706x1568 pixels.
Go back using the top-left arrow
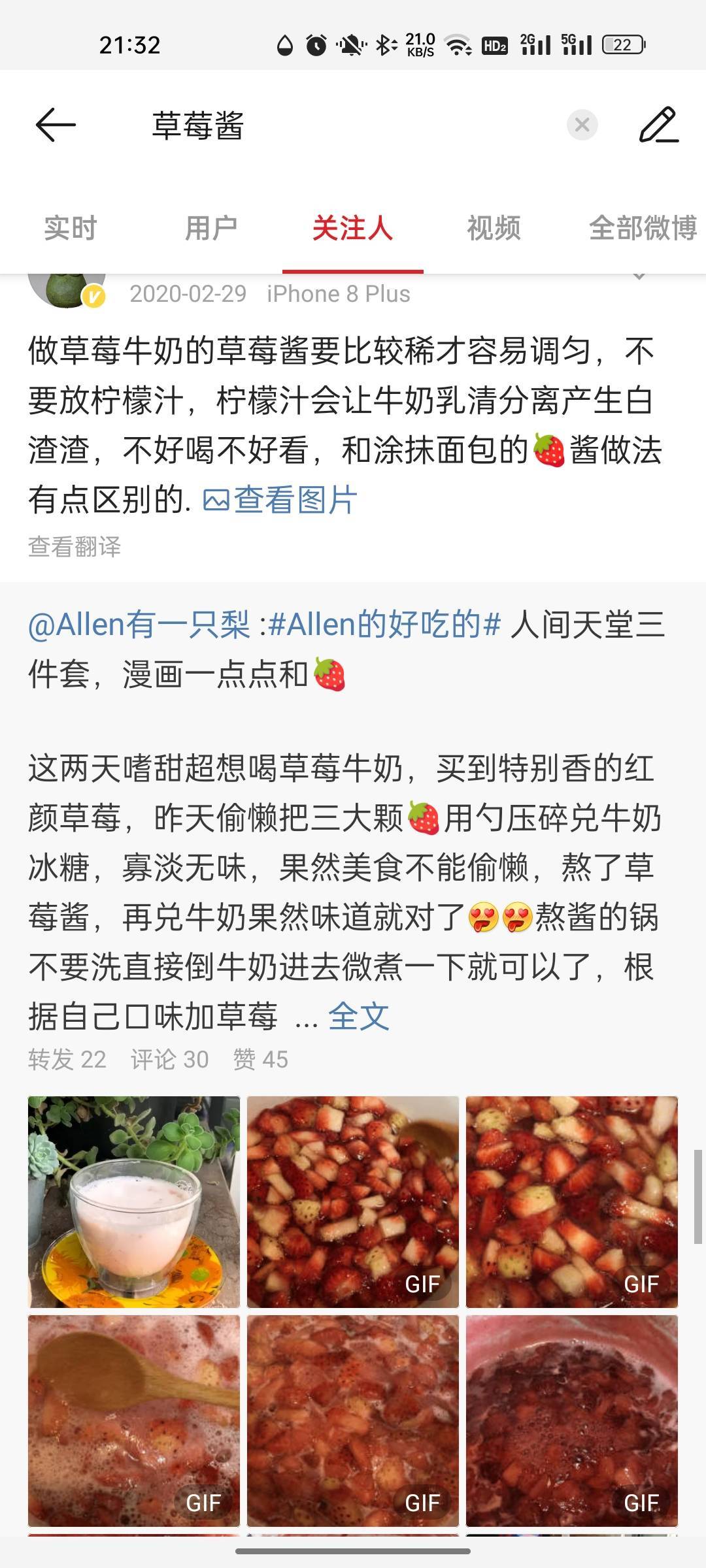point(56,125)
